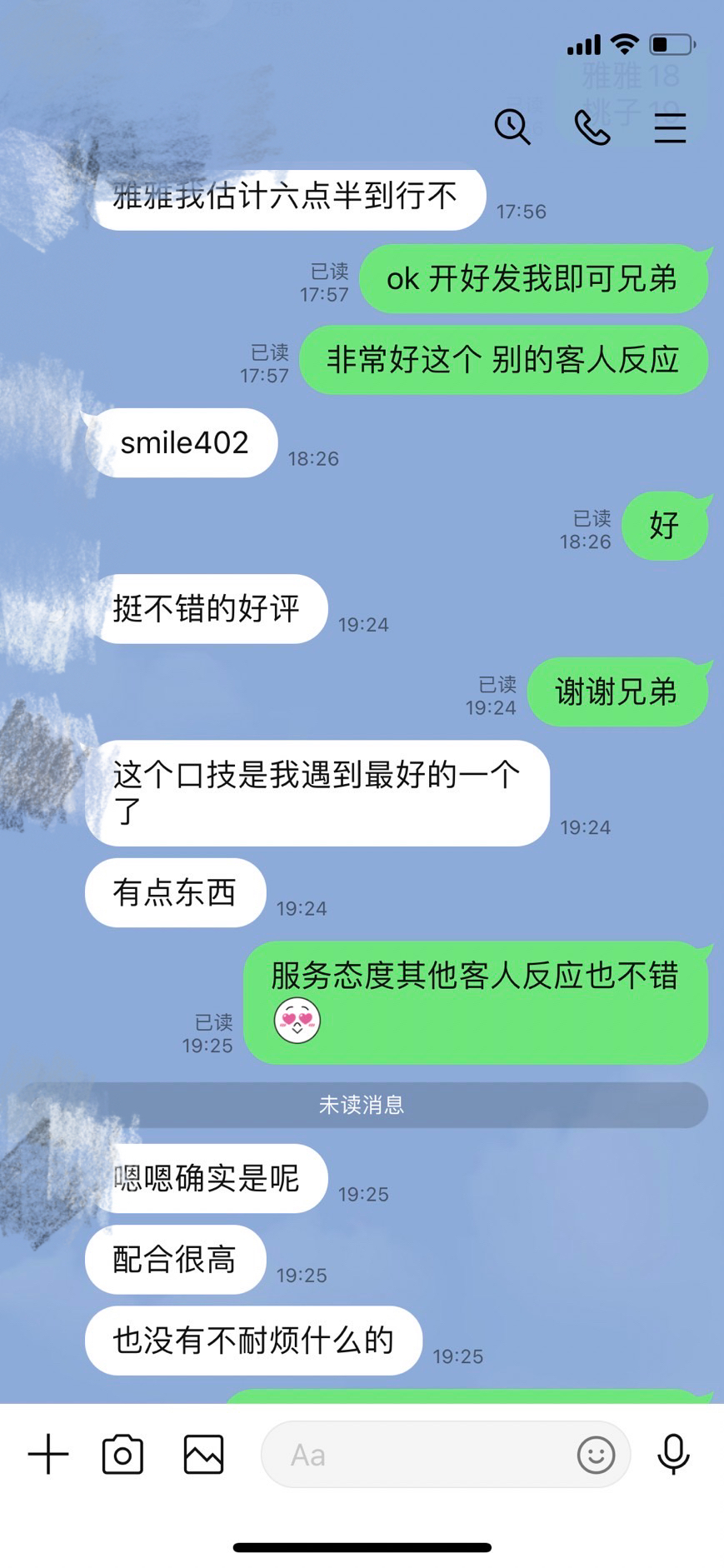Open the photo gallery picker
Screen dimensions: 724x1568
pos(203,1455)
